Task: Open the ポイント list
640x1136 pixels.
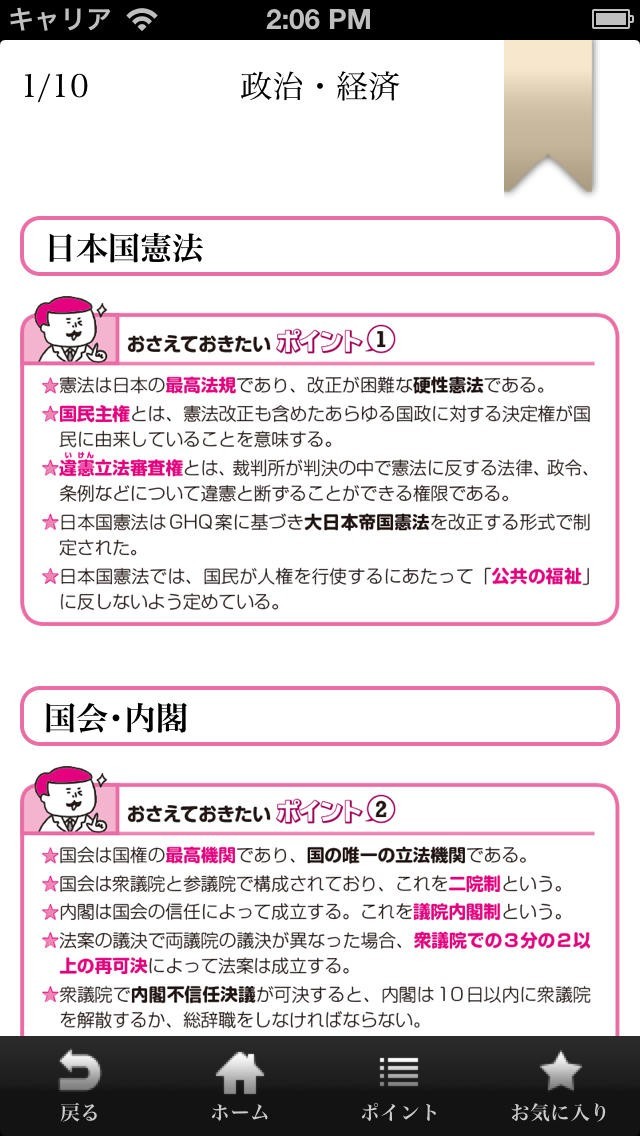Action: click(399, 1086)
